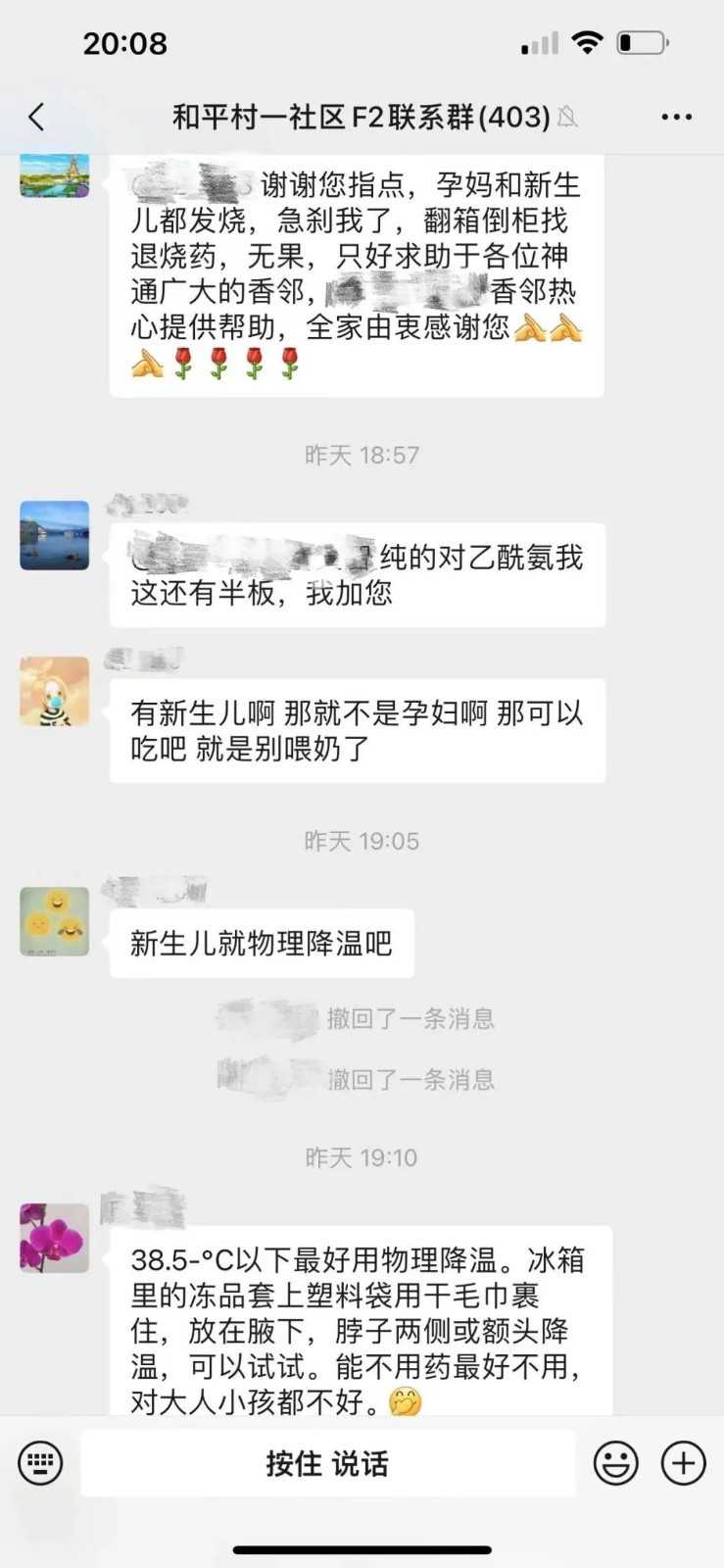724x1568 pixels.
Task: Open the plus attachments menu
Action: coord(683,1463)
